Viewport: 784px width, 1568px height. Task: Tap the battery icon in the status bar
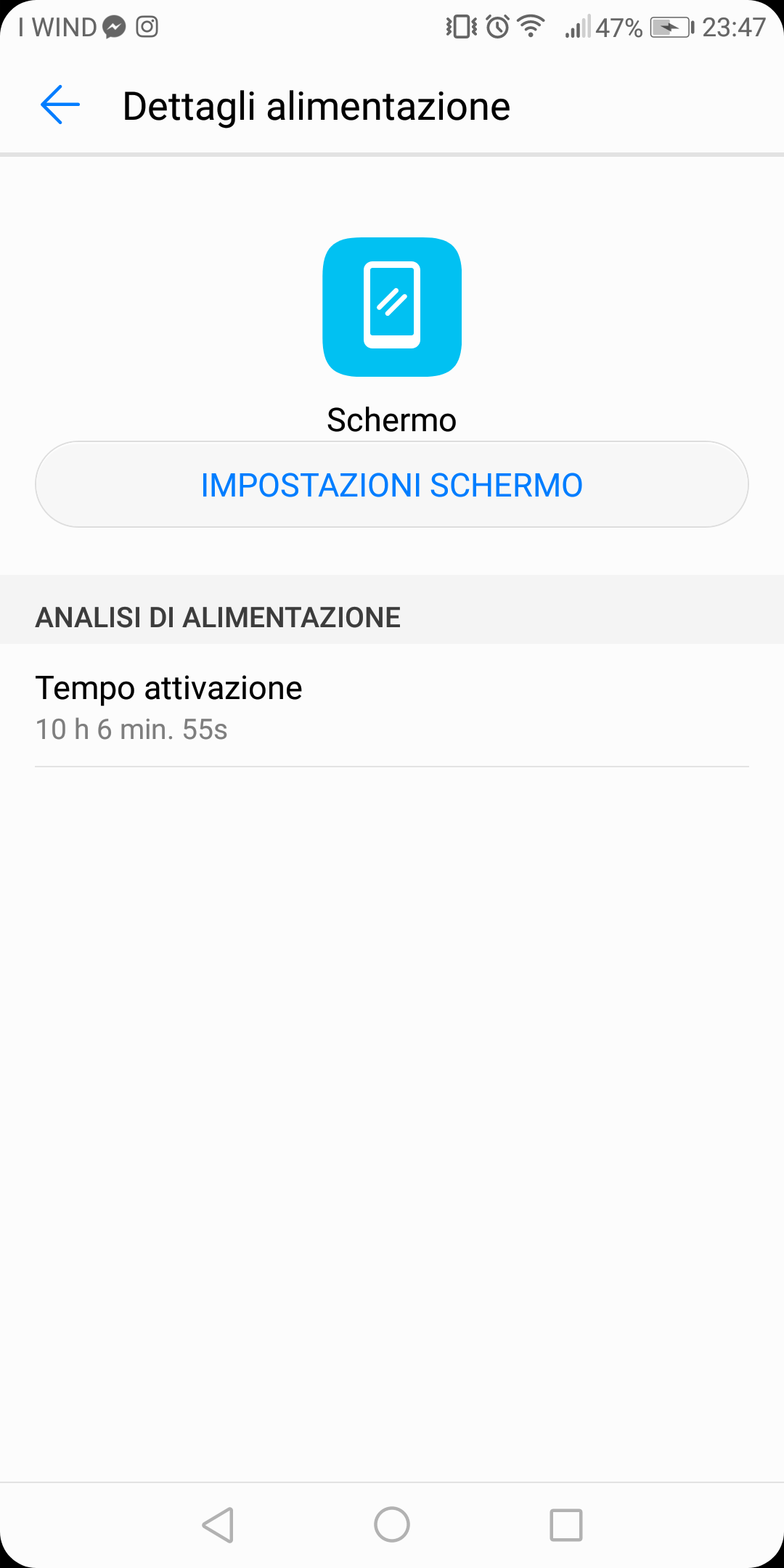(x=671, y=28)
